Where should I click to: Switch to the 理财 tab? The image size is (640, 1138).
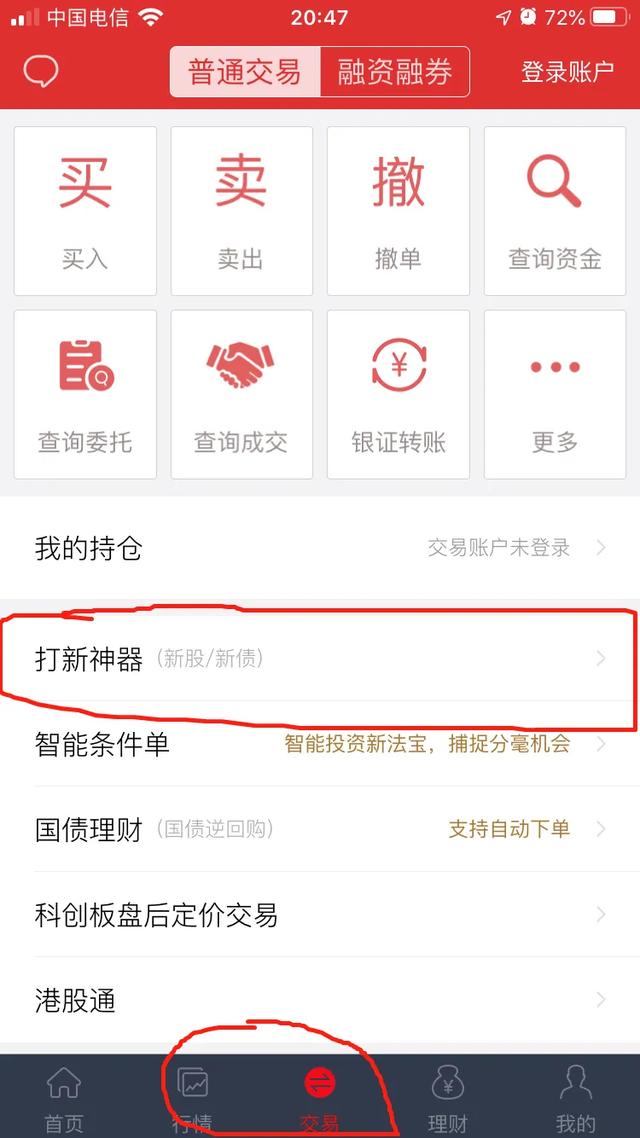[448, 1097]
